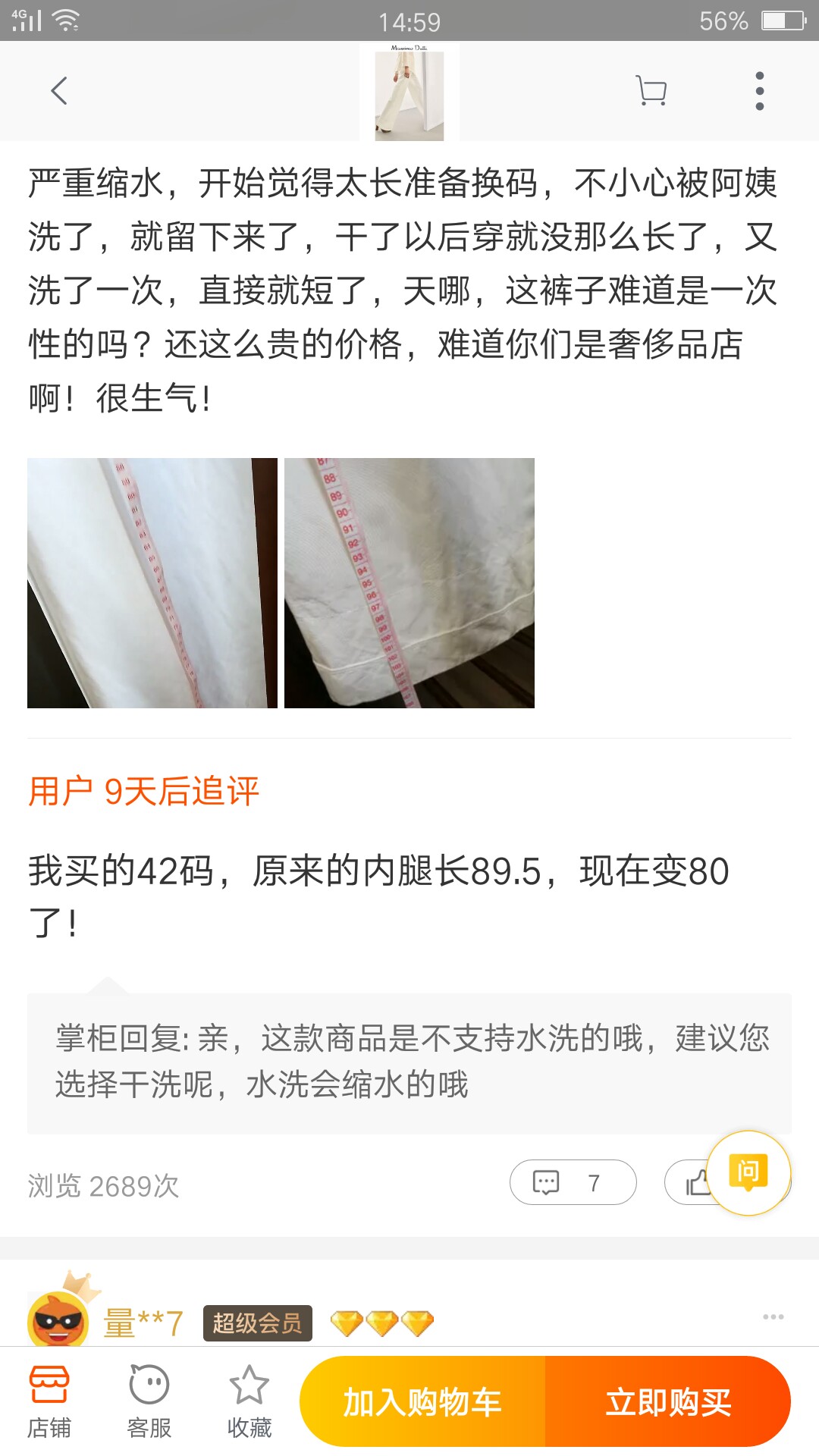Open the three-dot overflow menu
819x1456 pixels.
pyautogui.click(x=759, y=91)
